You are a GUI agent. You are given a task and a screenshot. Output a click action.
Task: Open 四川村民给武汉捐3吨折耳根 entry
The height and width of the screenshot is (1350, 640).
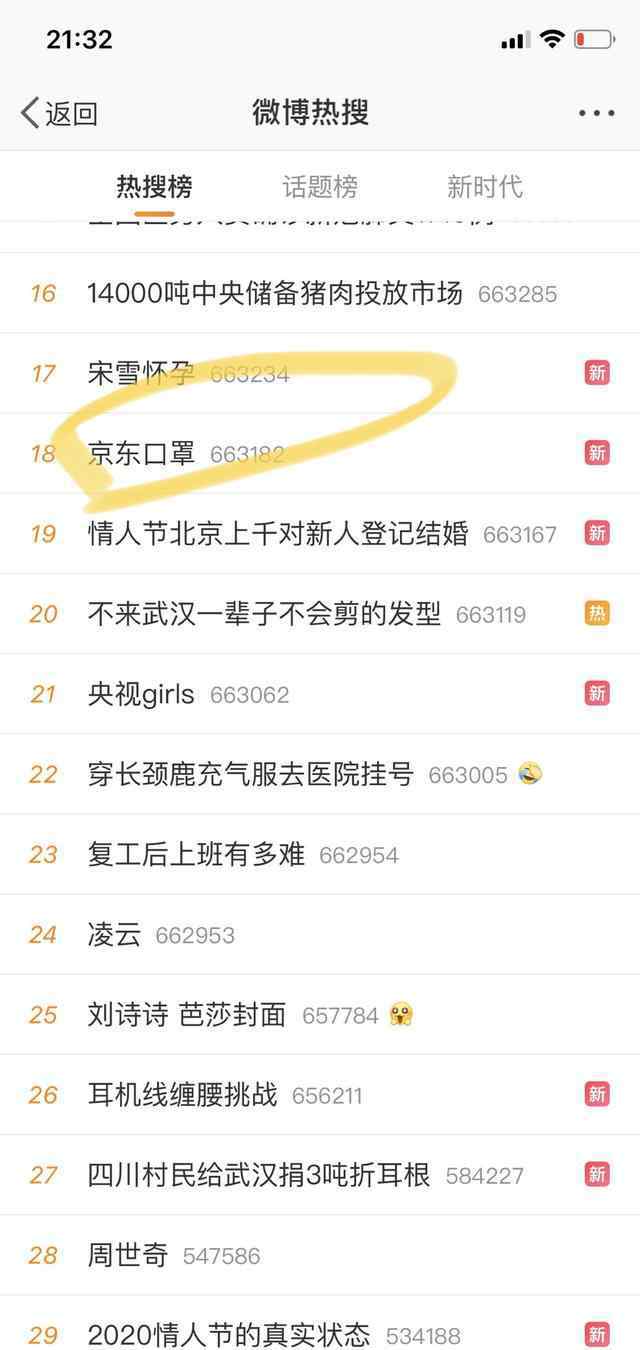pos(259,1175)
